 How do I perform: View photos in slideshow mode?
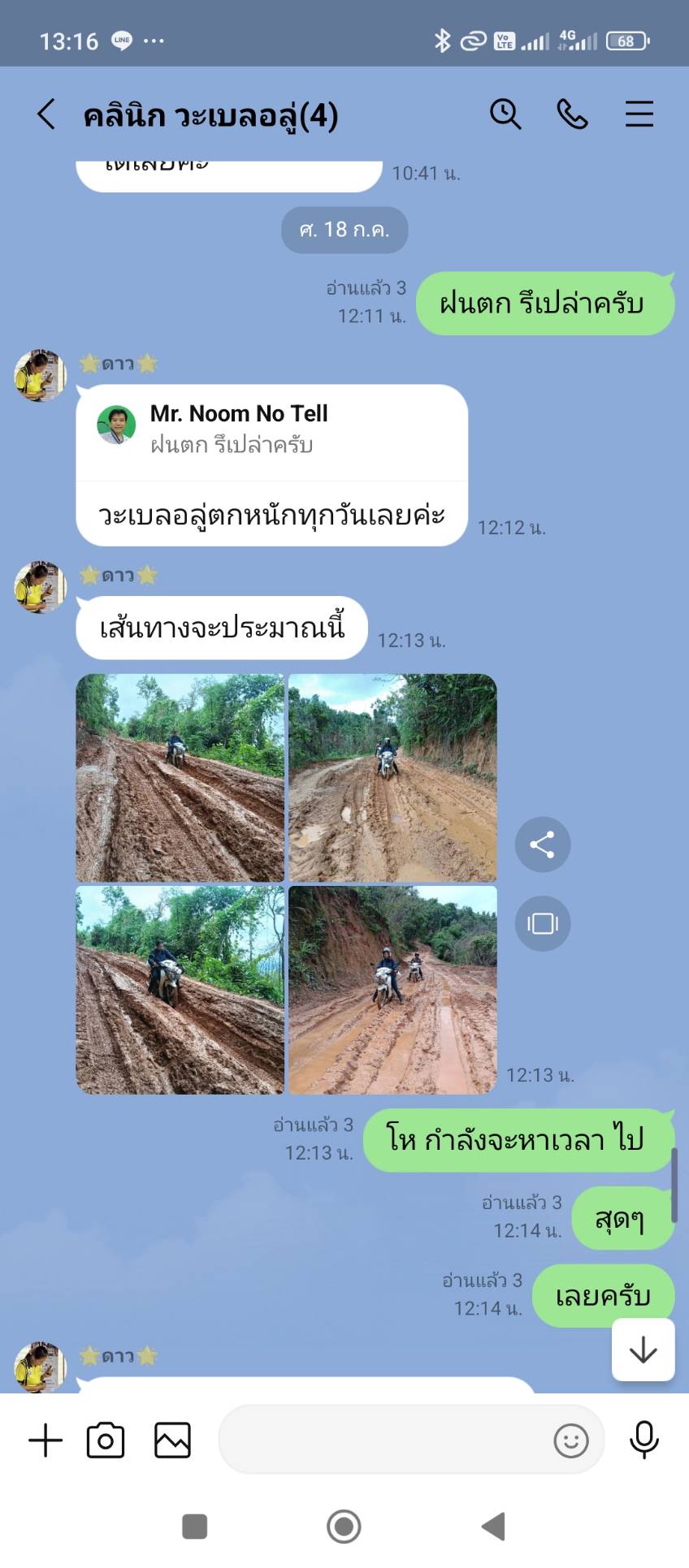pyautogui.click(x=542, y=923)
